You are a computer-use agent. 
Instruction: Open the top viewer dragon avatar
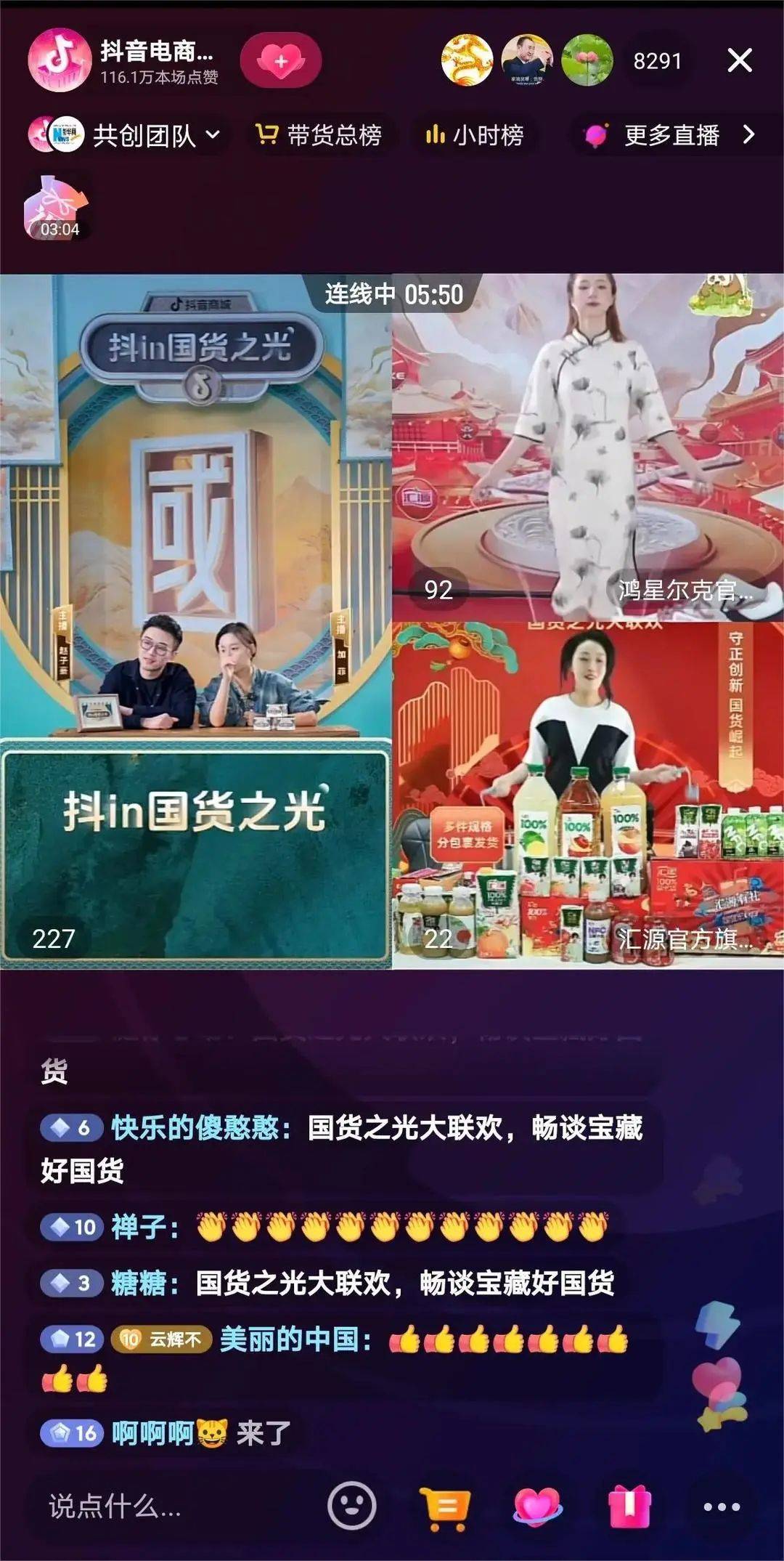[467, 61]
